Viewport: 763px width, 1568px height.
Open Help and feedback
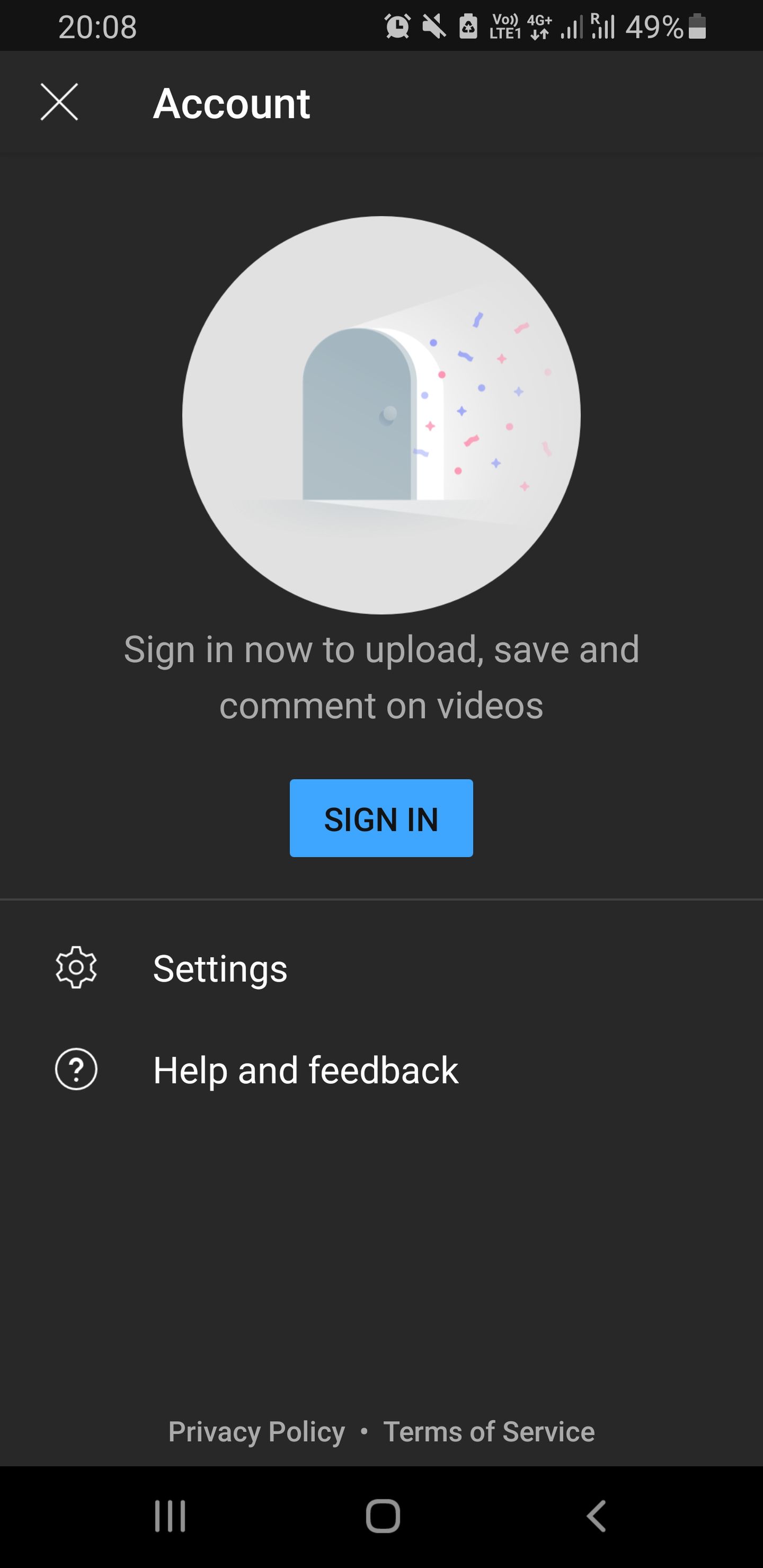[x=381, y=1070]
